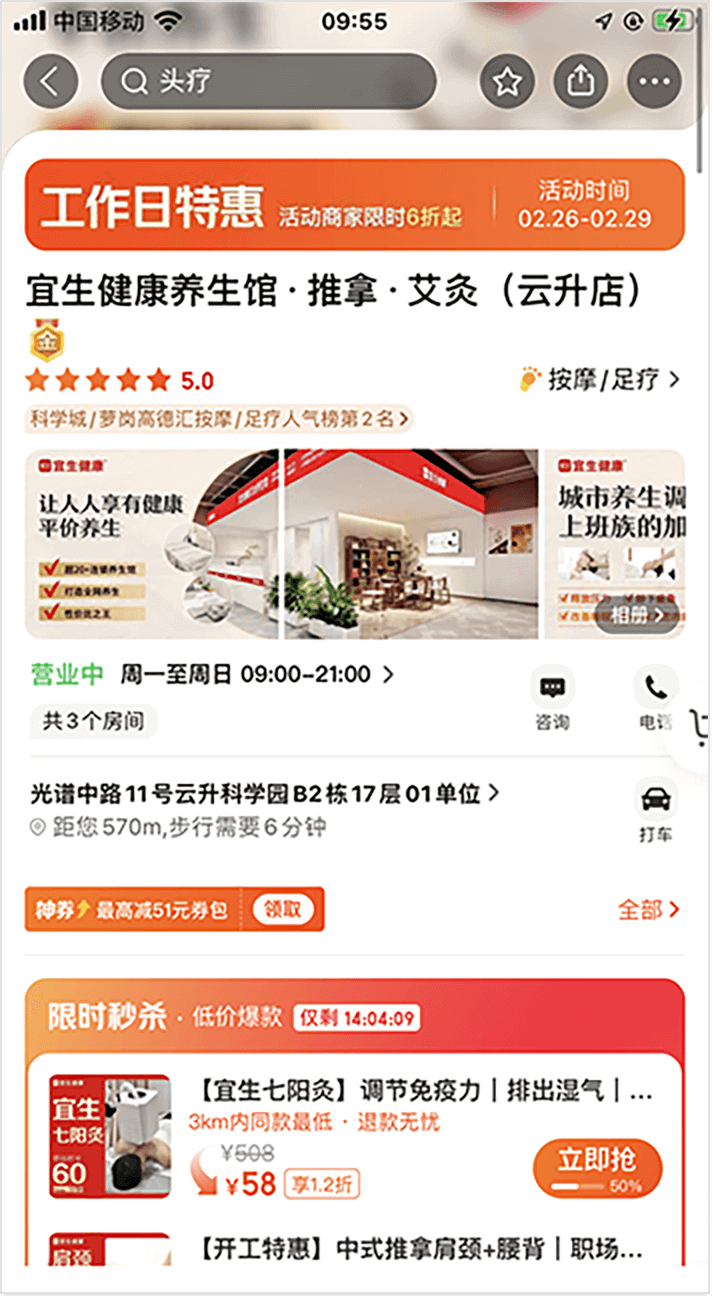712x1296 pixels.
Task: Open the 工作日特惠 promotion banner
Action: tap(354, 204)
